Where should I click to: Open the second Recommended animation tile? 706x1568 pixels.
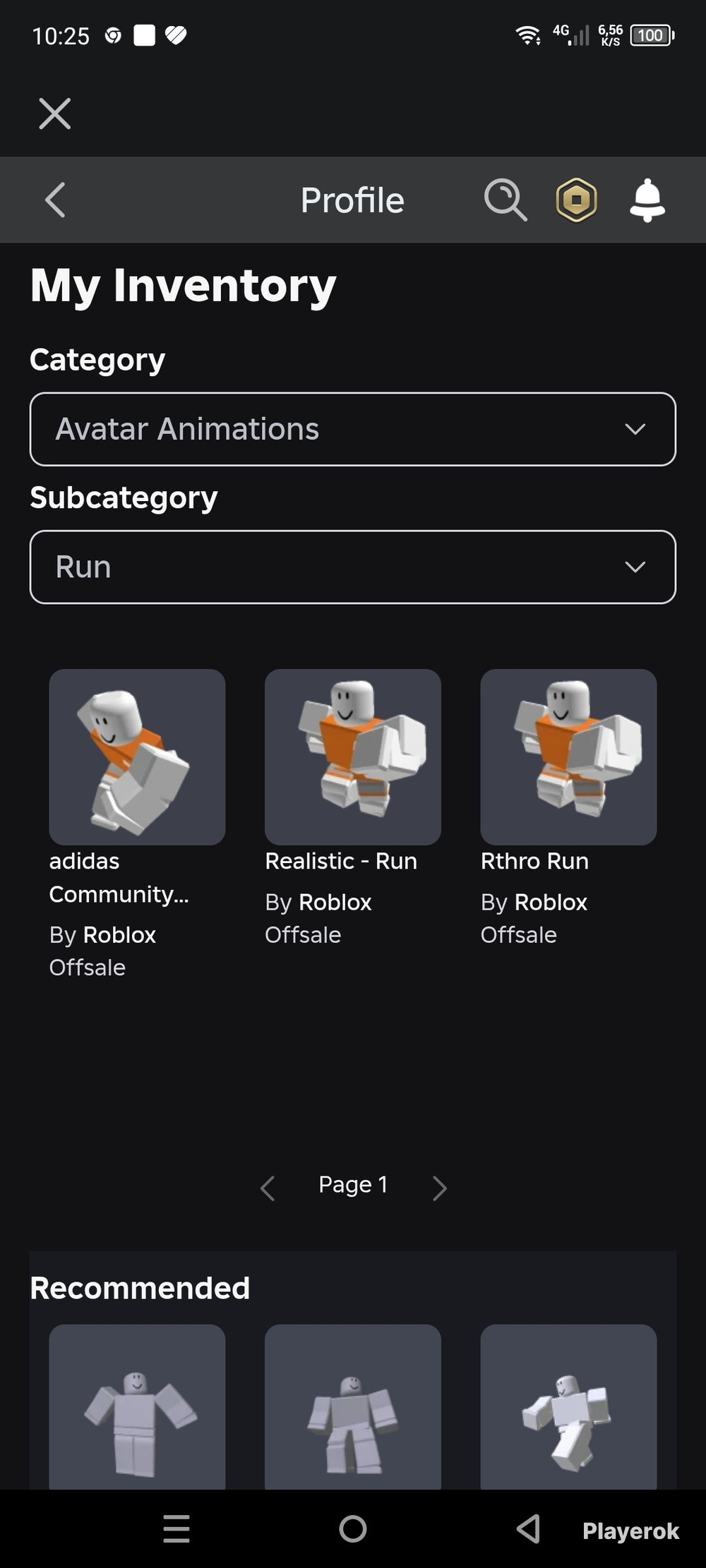point(353,1406)
